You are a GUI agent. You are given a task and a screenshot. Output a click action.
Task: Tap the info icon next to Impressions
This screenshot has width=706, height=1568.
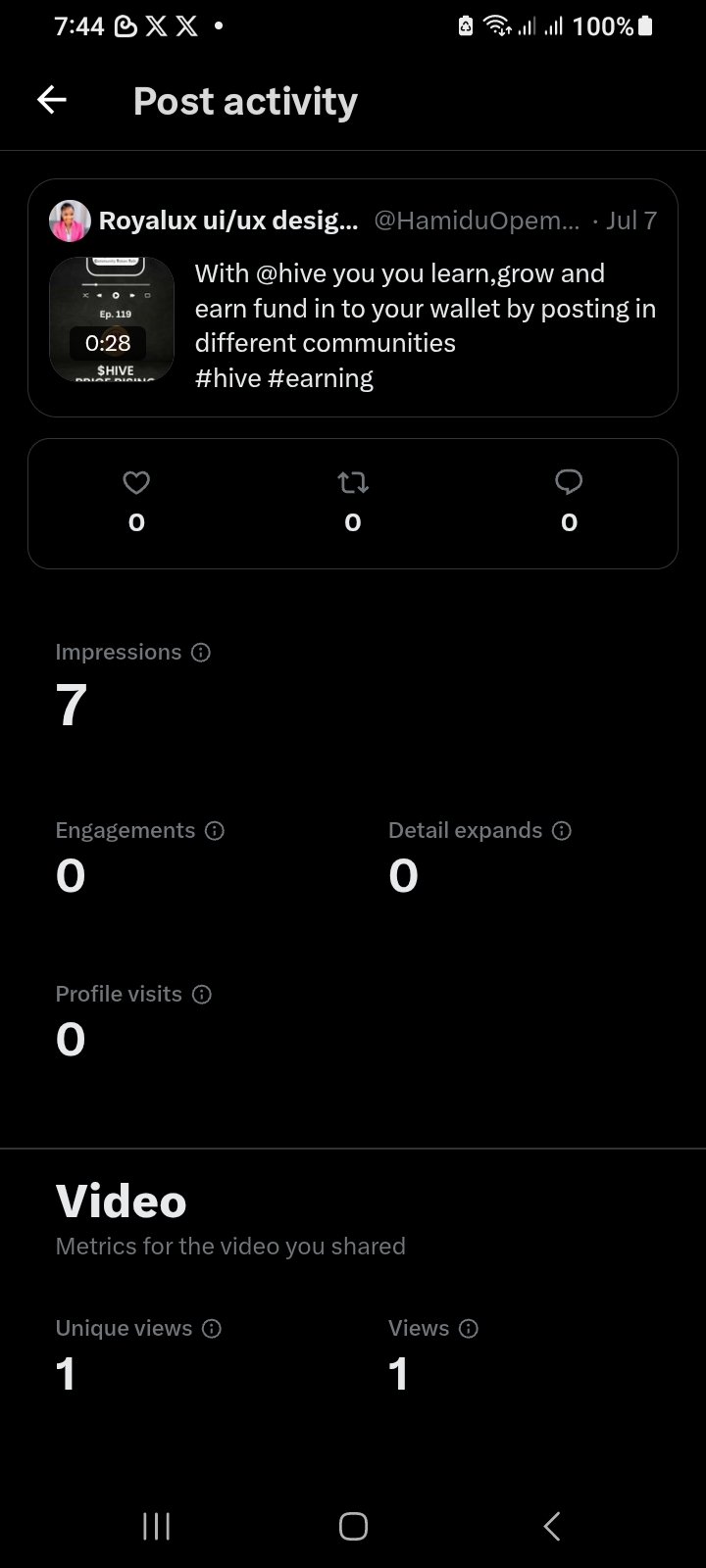click(x=201, y=653)
